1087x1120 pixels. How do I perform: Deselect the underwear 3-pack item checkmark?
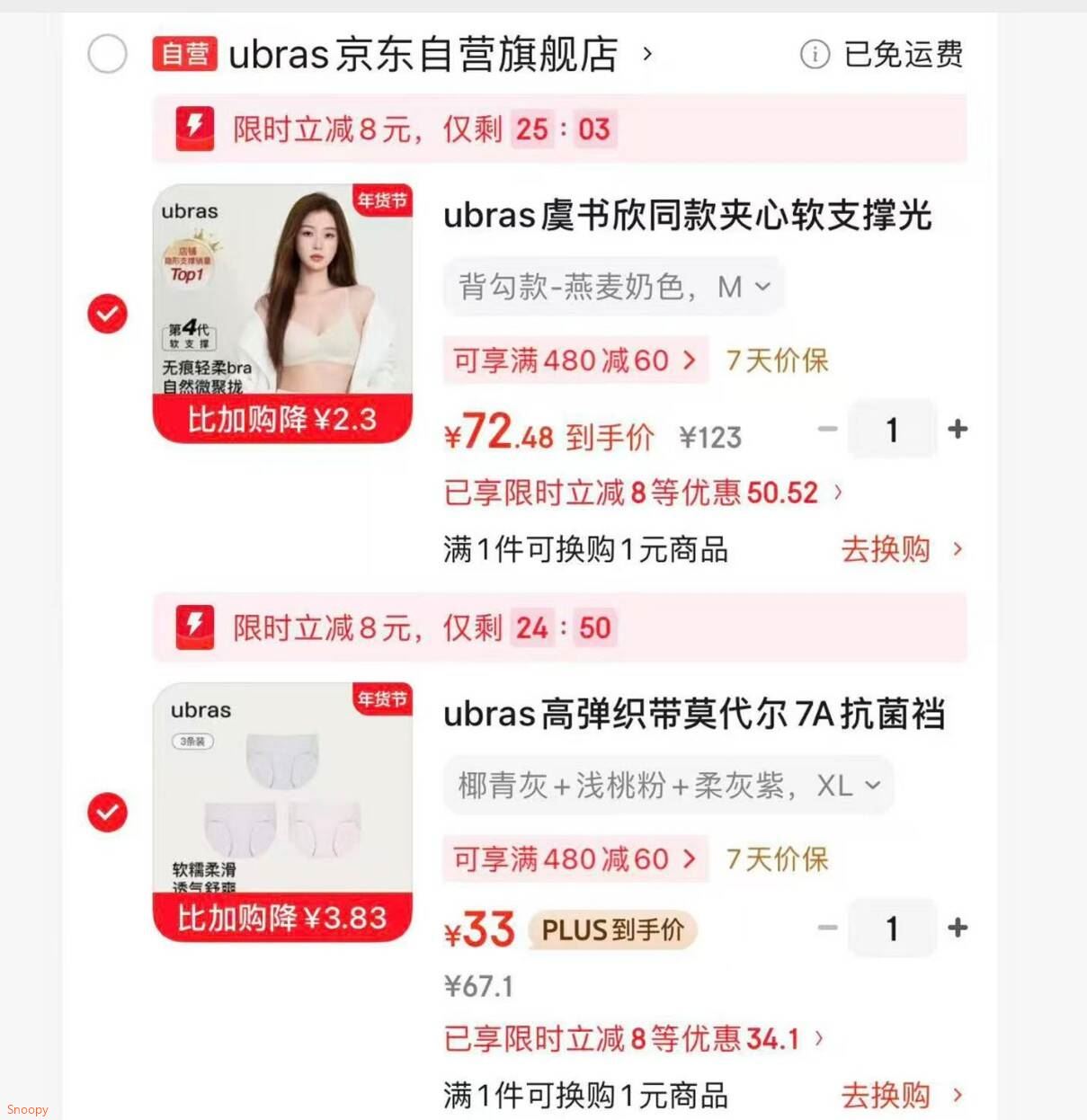106,813
